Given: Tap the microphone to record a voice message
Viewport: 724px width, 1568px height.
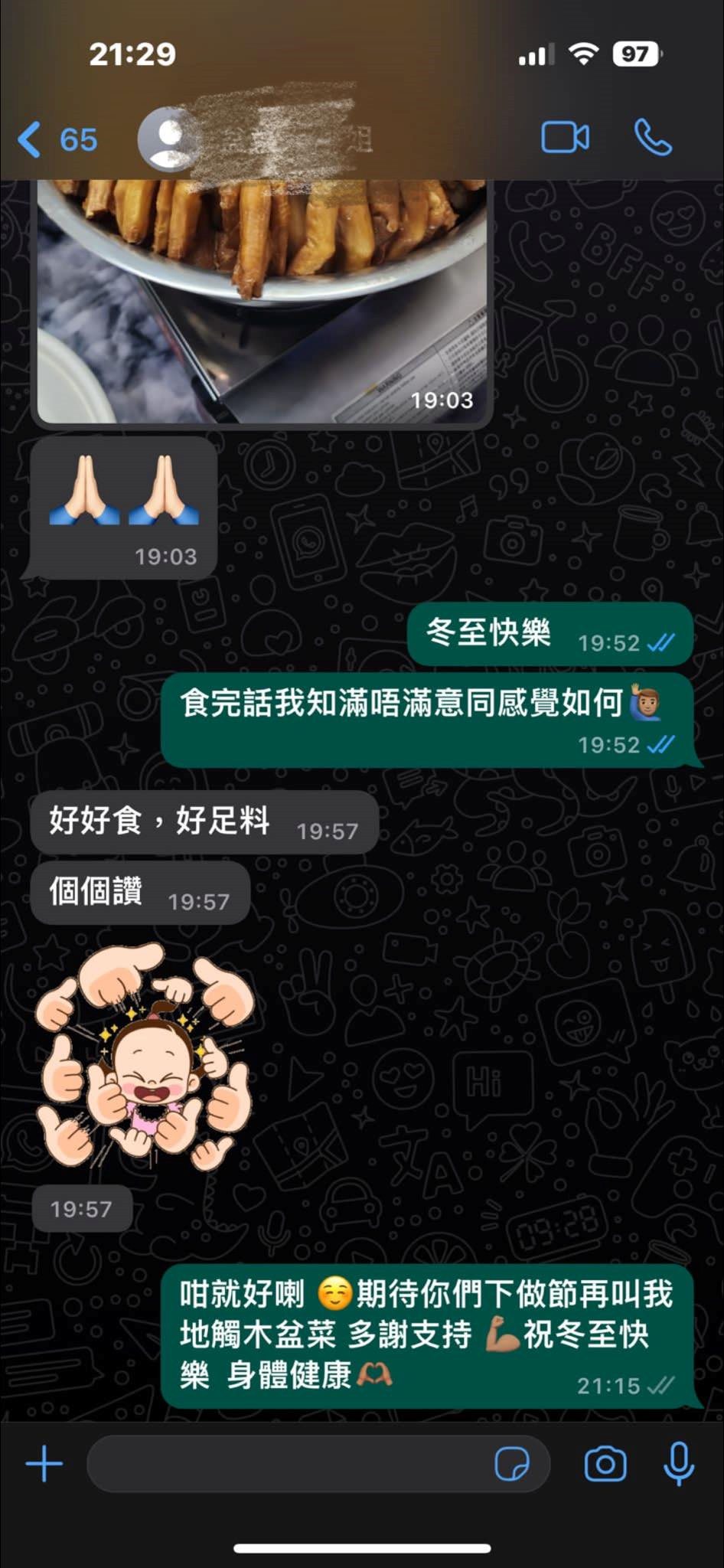Looking at the screenshot, I should pyautogui.click(x=679, y=1464).
